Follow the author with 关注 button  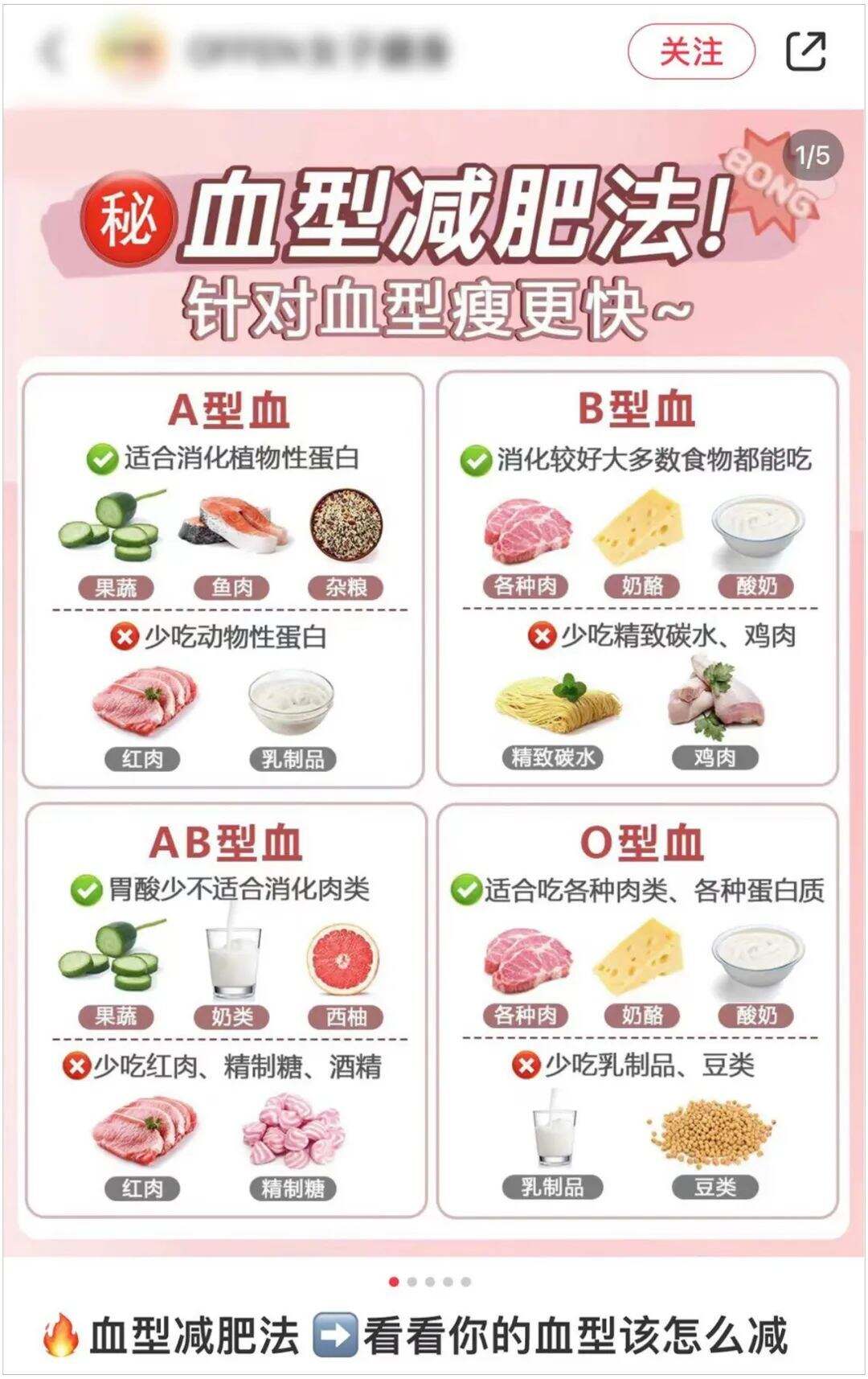[x=691, y=52]
